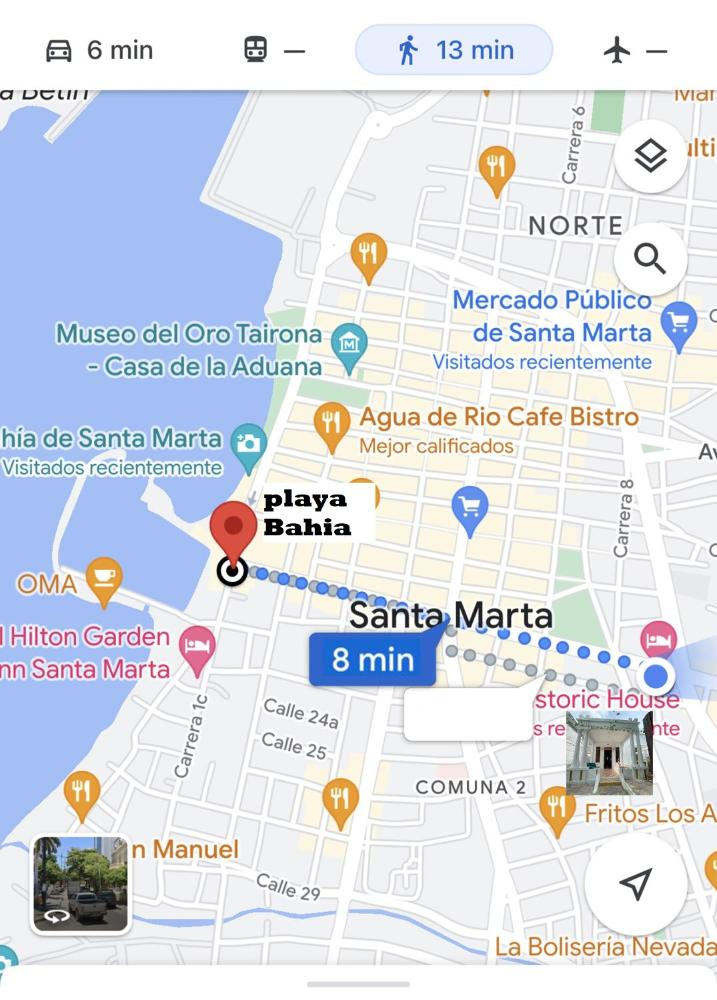Switch to driving mode, 6 min
The height and width of the screenshot is (1000, 717).
pyautogui.click(x=99, y=50)
